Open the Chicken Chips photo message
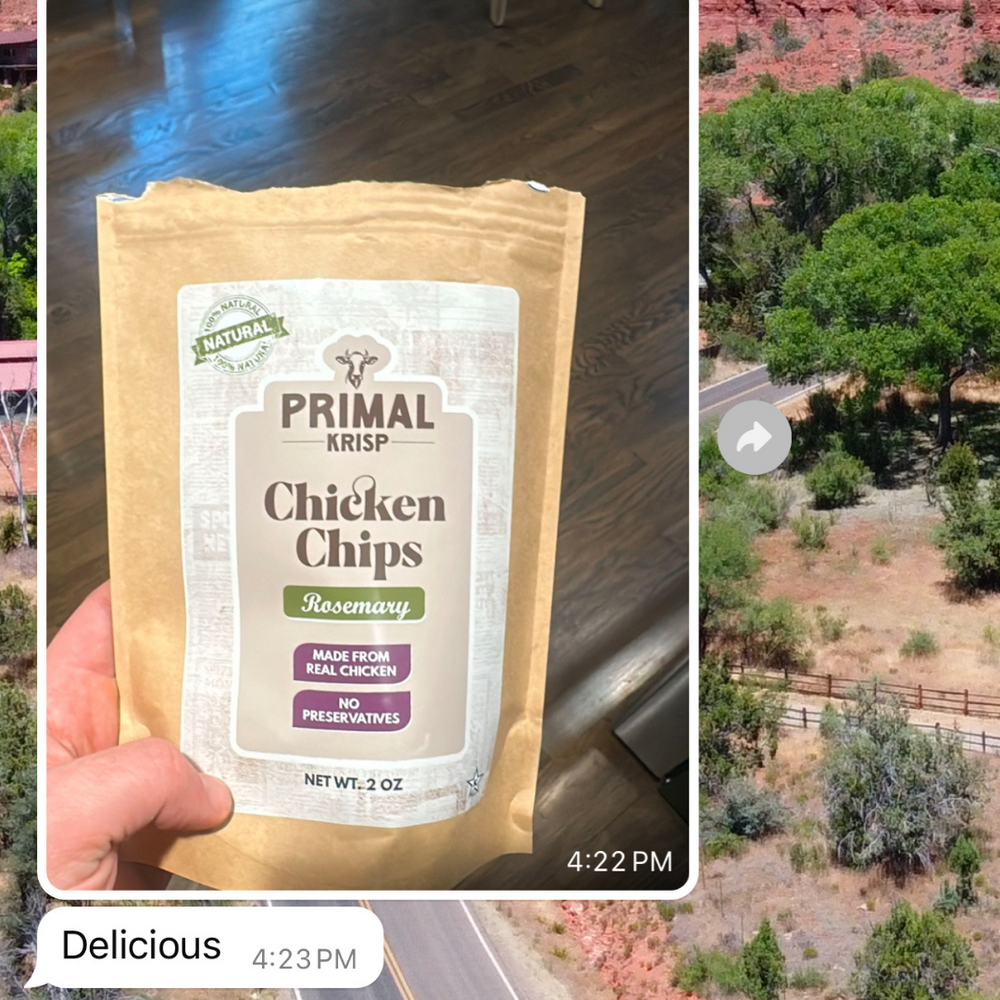 click(x=368, y=450)
